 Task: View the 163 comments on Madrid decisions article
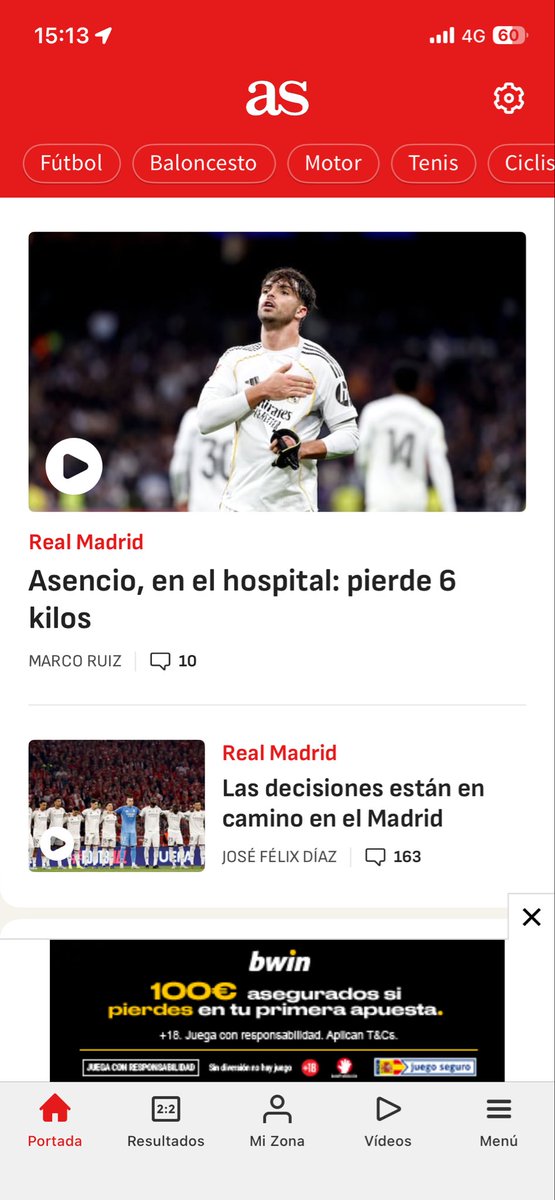point(393,857)
